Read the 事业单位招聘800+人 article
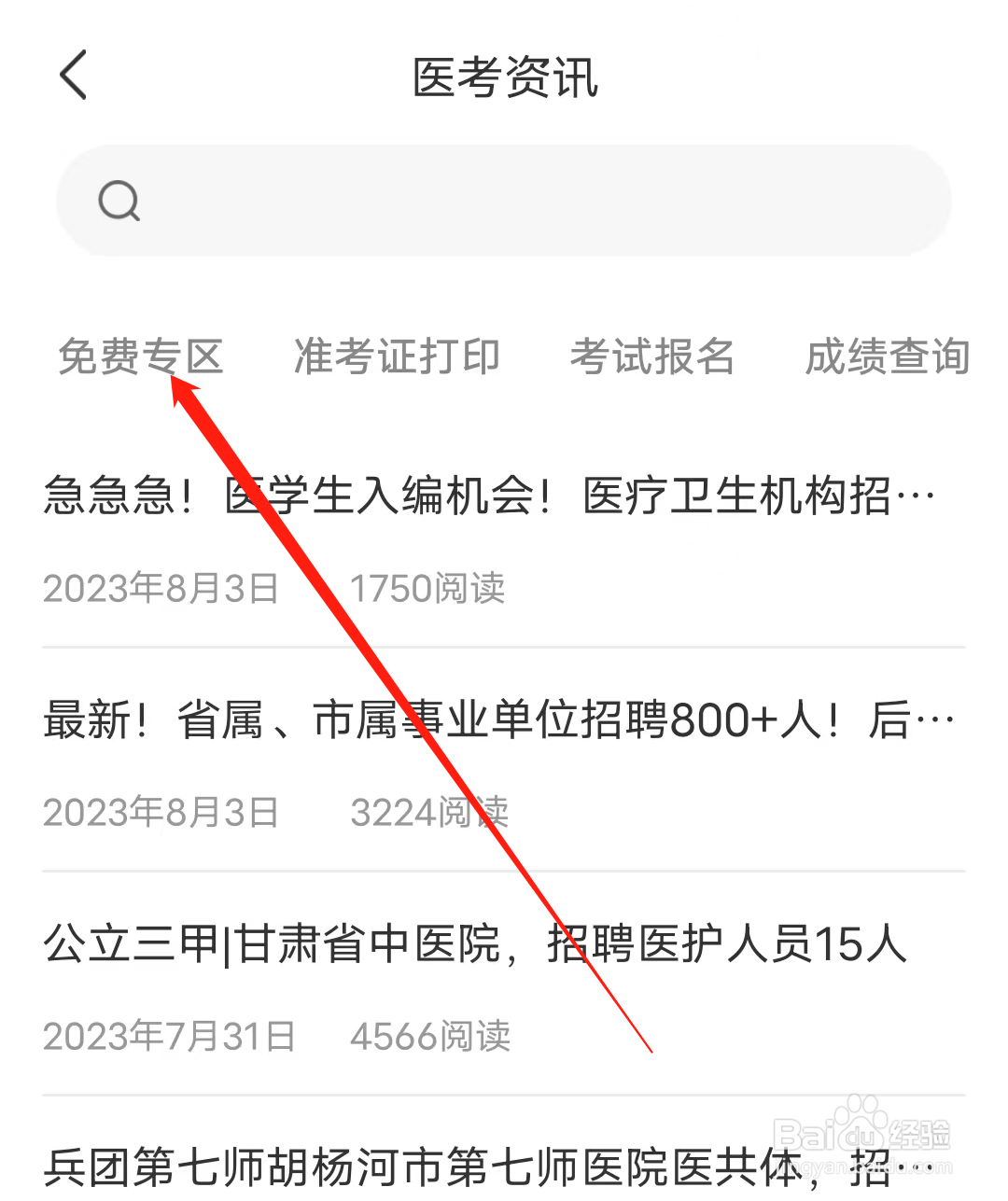The width and height of the screenshot is (1008, 1201). [485, 719]
